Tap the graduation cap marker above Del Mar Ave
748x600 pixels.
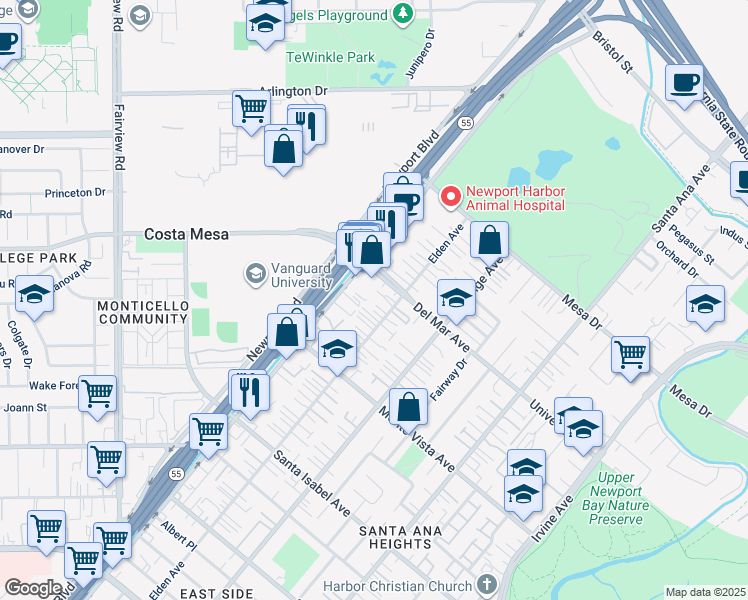tap(456, 302)
